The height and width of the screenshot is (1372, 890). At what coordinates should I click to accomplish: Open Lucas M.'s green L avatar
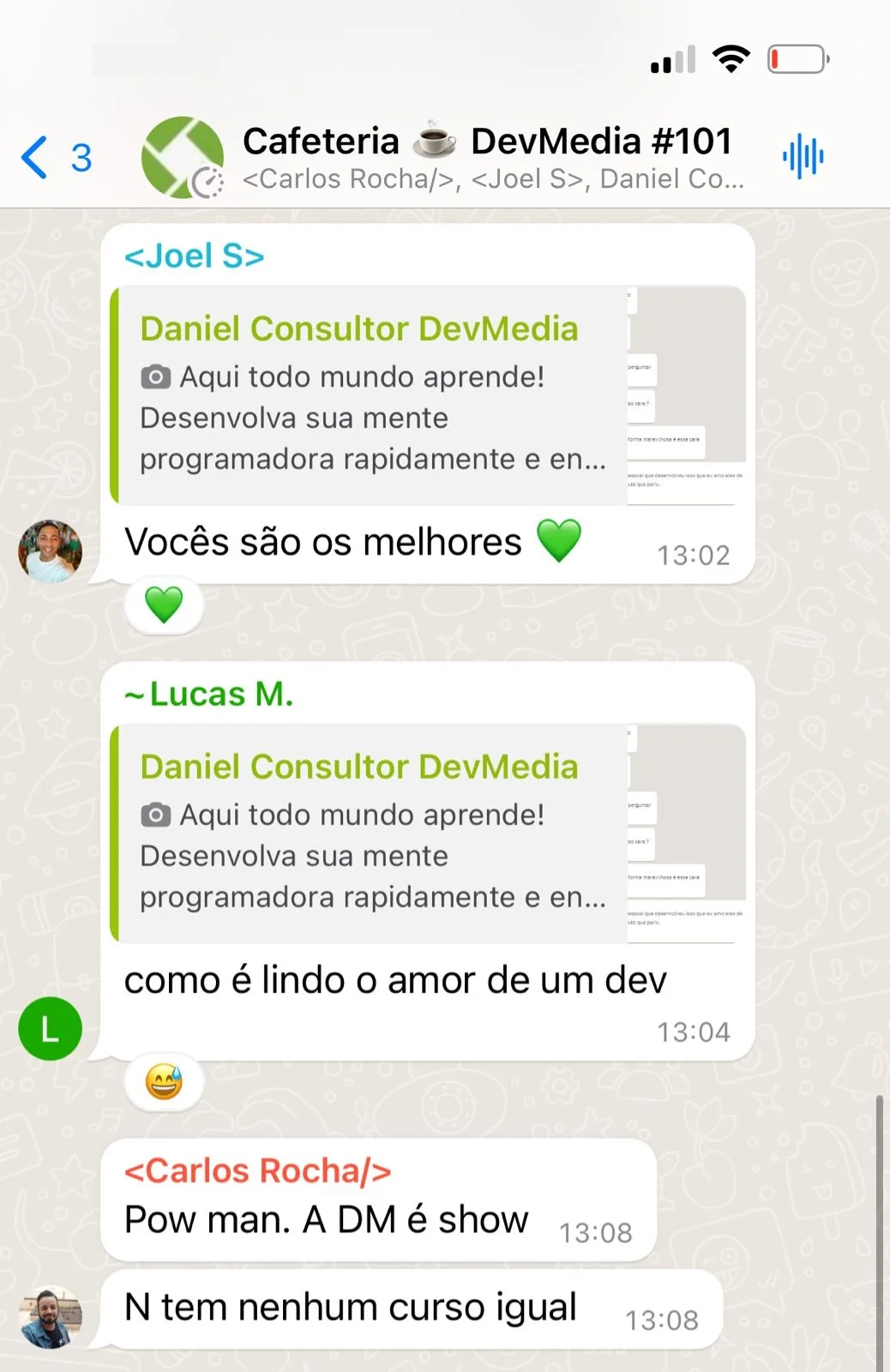tap(51, 1028)
